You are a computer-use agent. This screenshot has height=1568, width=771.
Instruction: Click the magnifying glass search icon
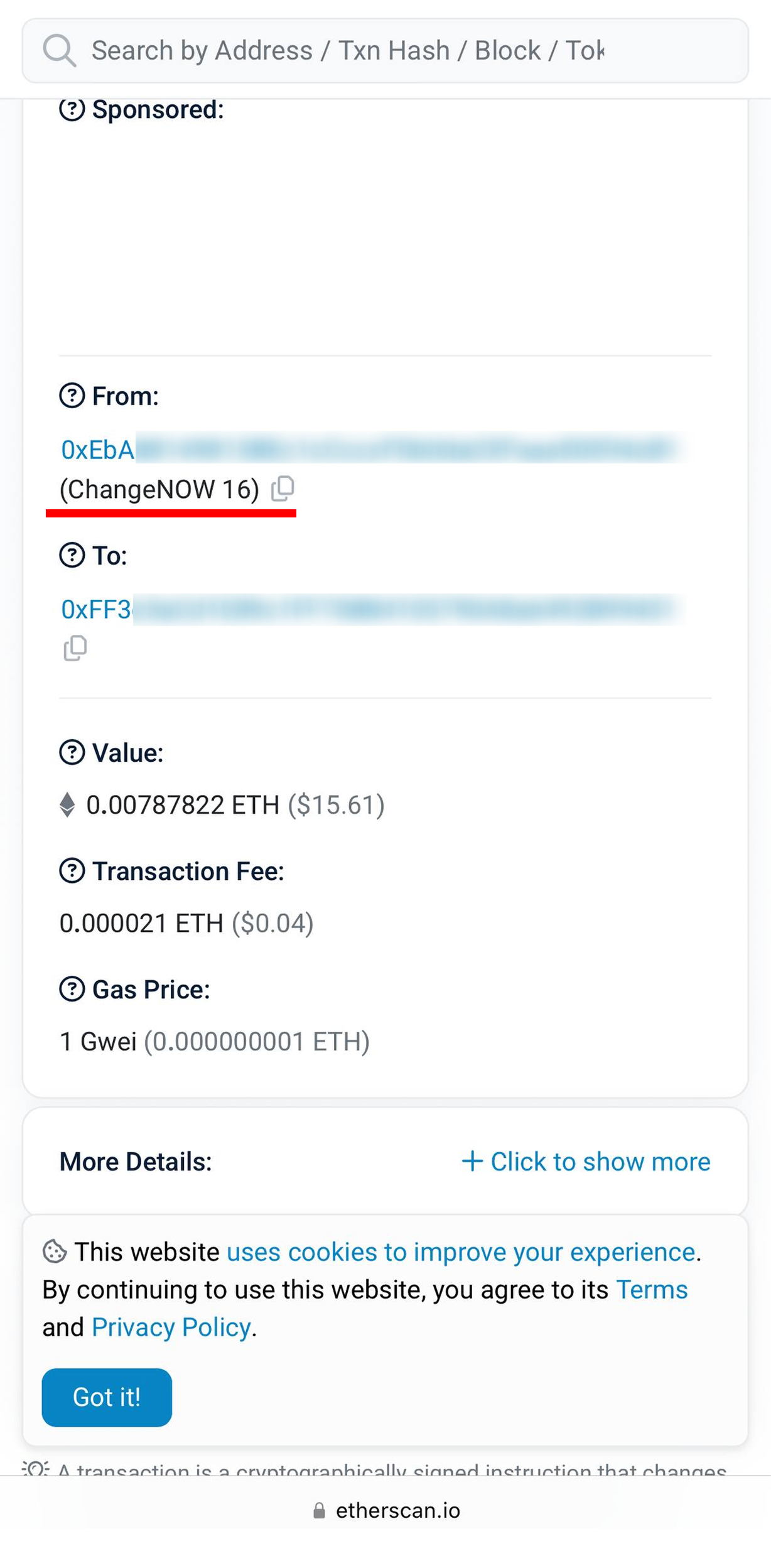60,50
